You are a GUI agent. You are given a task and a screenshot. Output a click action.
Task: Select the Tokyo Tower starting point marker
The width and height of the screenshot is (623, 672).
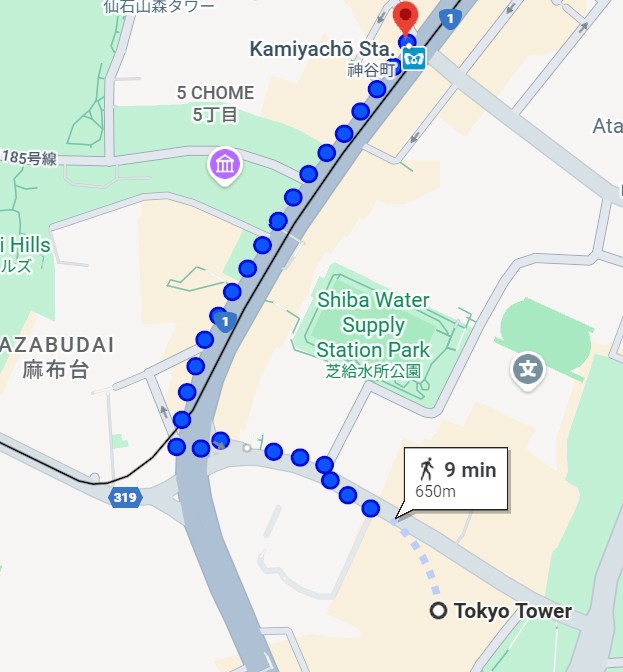(438, 610)
